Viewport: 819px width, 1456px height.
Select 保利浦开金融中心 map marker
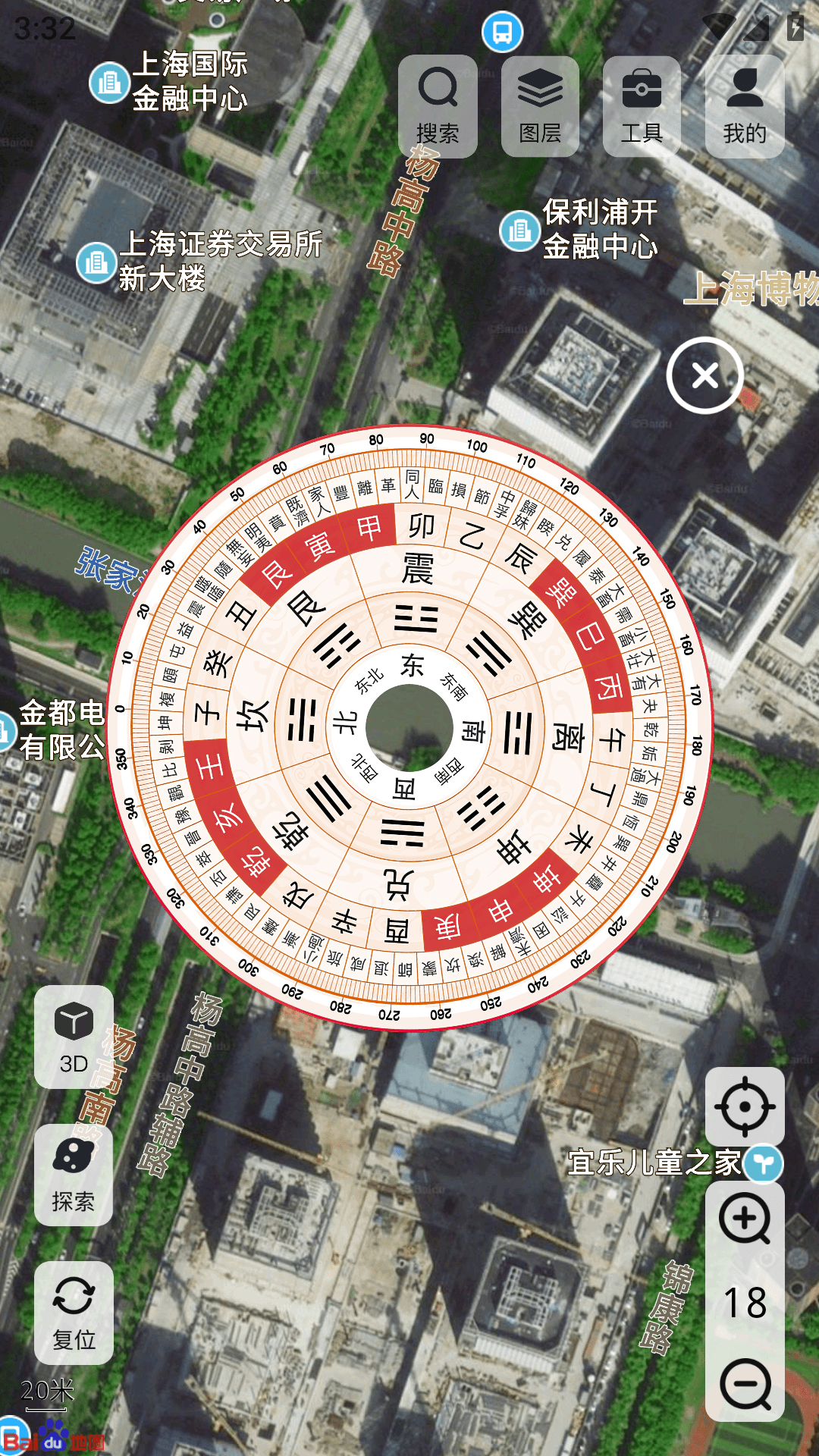click(522, 231)
